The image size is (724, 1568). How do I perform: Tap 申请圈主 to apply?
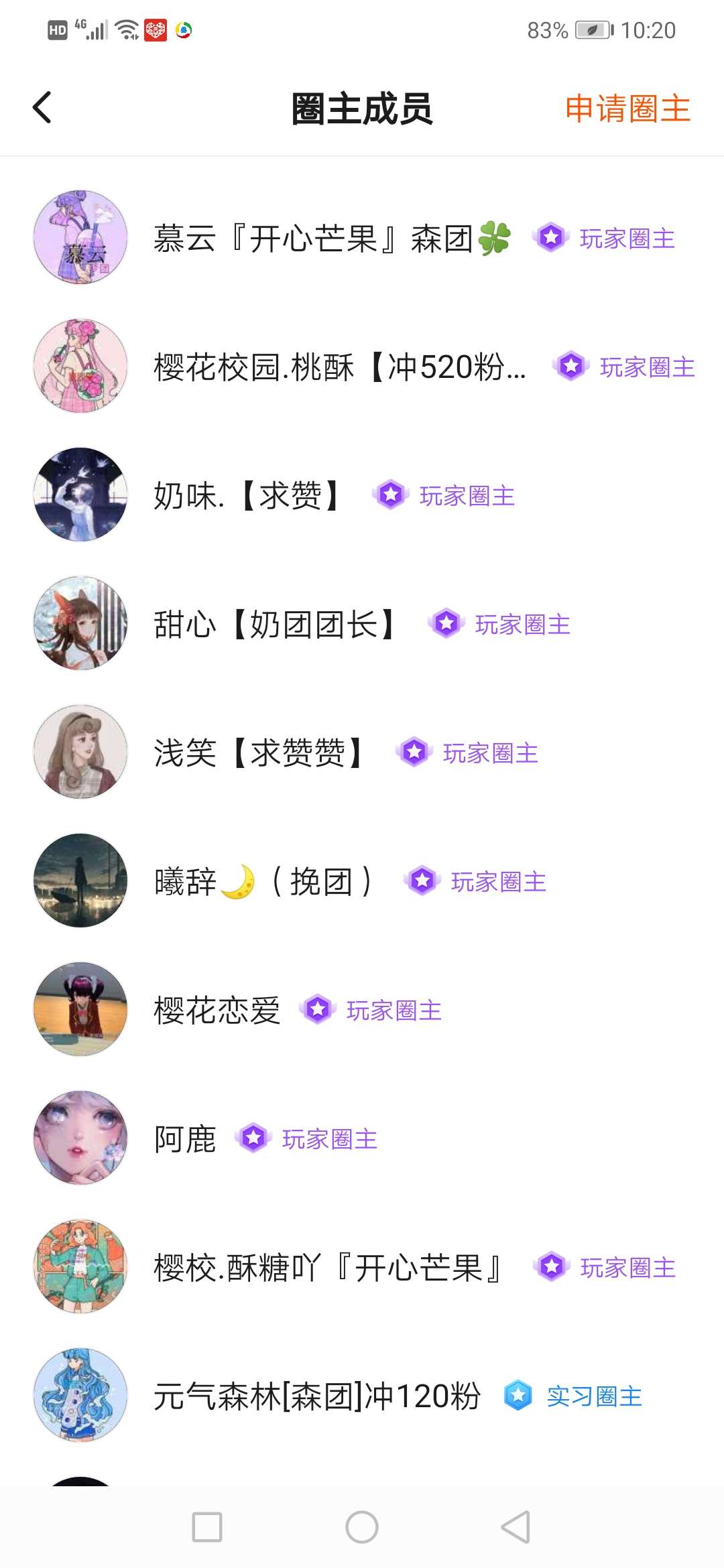627,109
